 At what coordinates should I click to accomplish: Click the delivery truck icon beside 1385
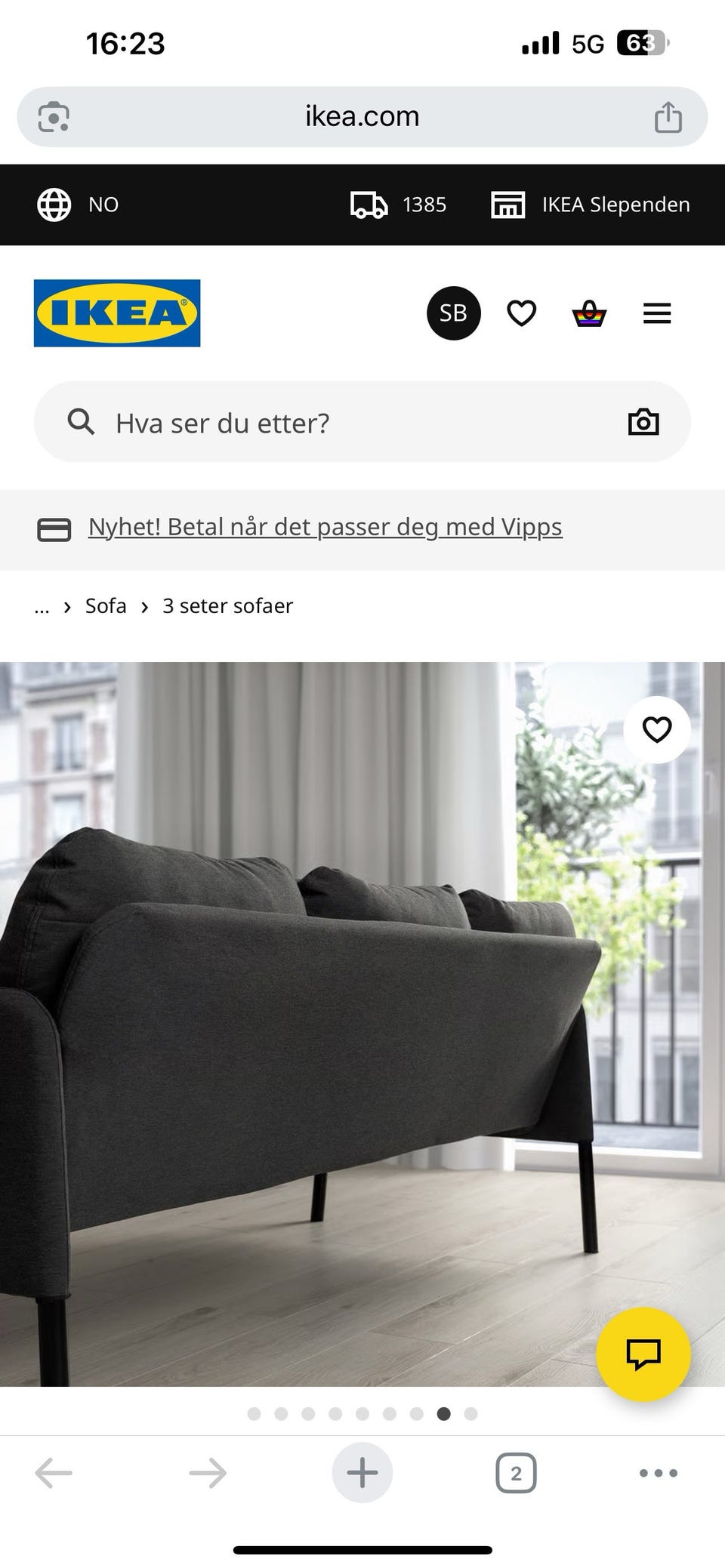pyautogui.click(x=367, y=204)
